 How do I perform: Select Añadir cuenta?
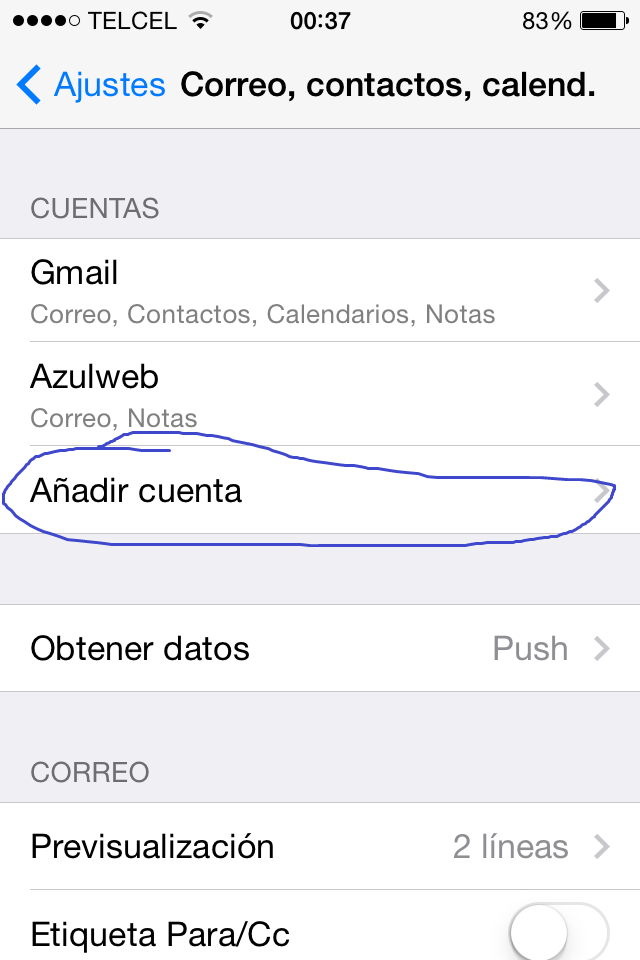[x=320, y=491]
